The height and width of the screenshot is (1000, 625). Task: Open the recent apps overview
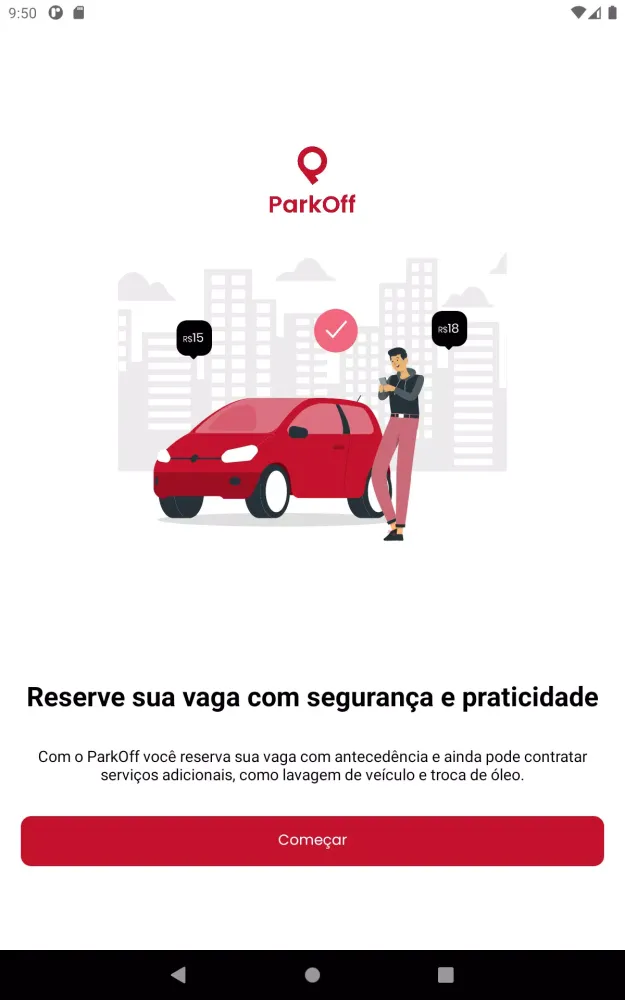pos(446,974)
